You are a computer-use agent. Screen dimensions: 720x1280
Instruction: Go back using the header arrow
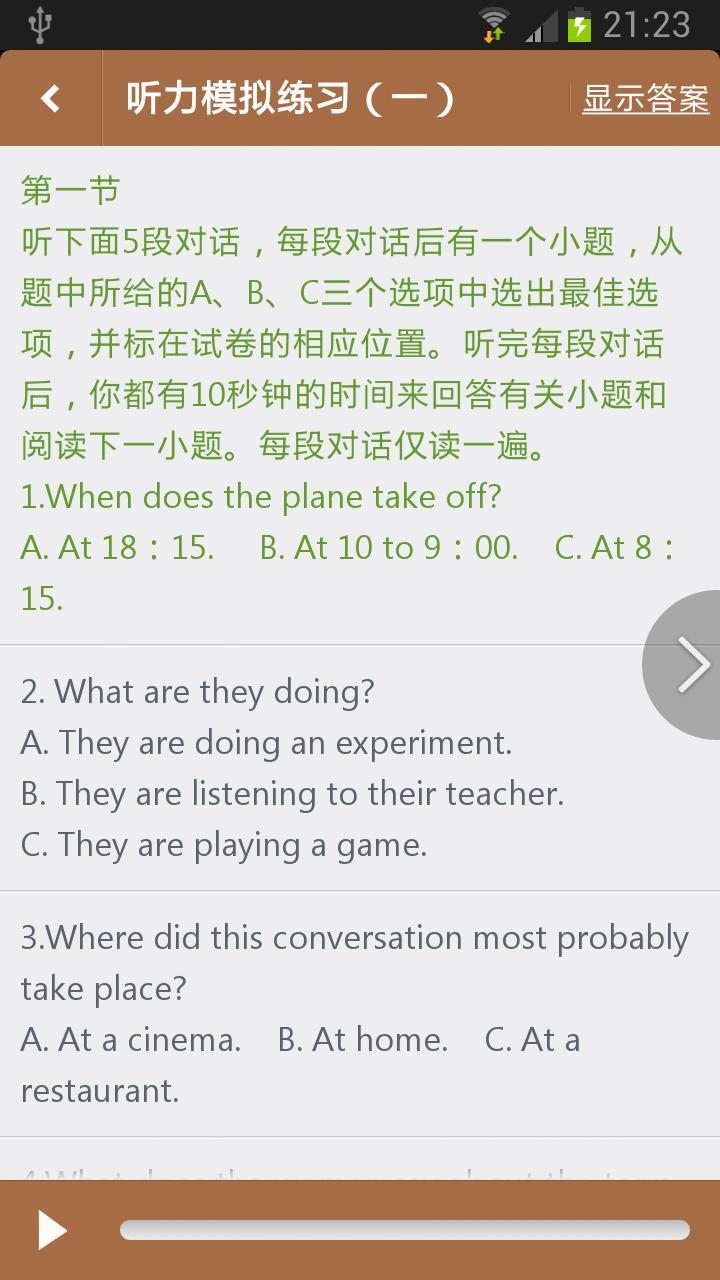[x=50, y=98]
